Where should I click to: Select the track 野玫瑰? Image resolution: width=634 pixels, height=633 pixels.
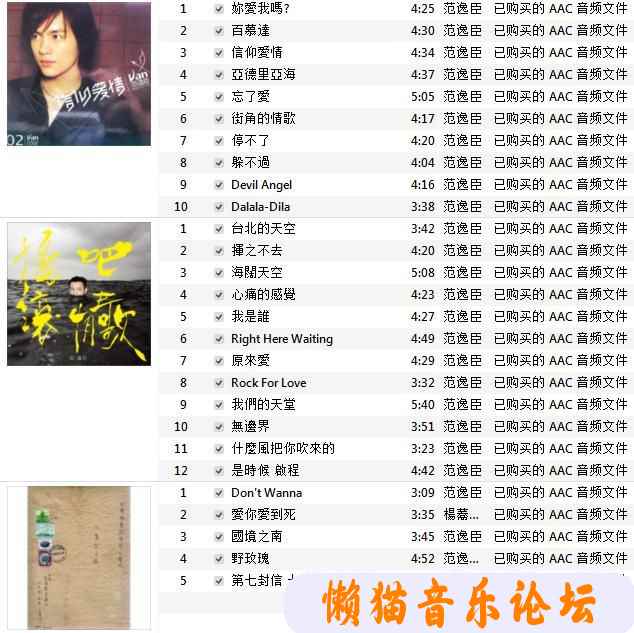[x=250, y=558]
